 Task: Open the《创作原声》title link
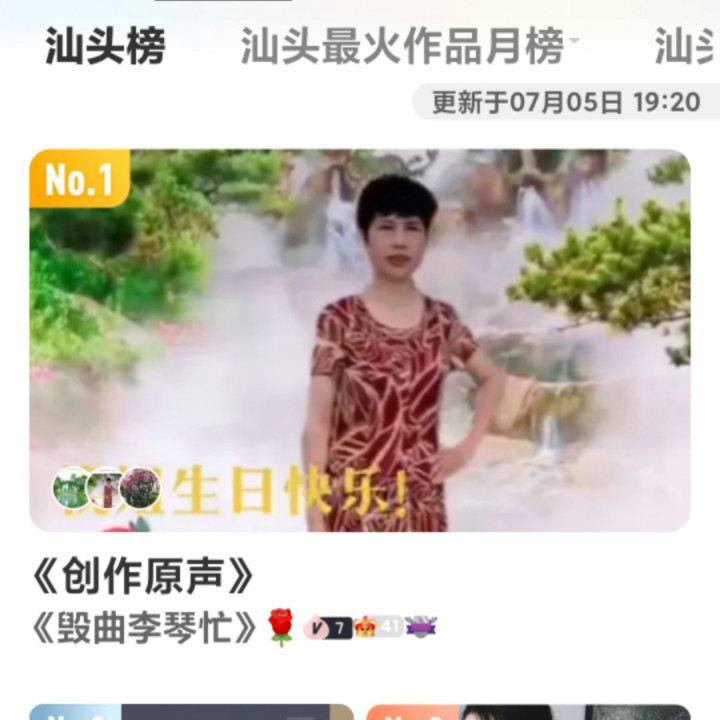tap(142, 575)
